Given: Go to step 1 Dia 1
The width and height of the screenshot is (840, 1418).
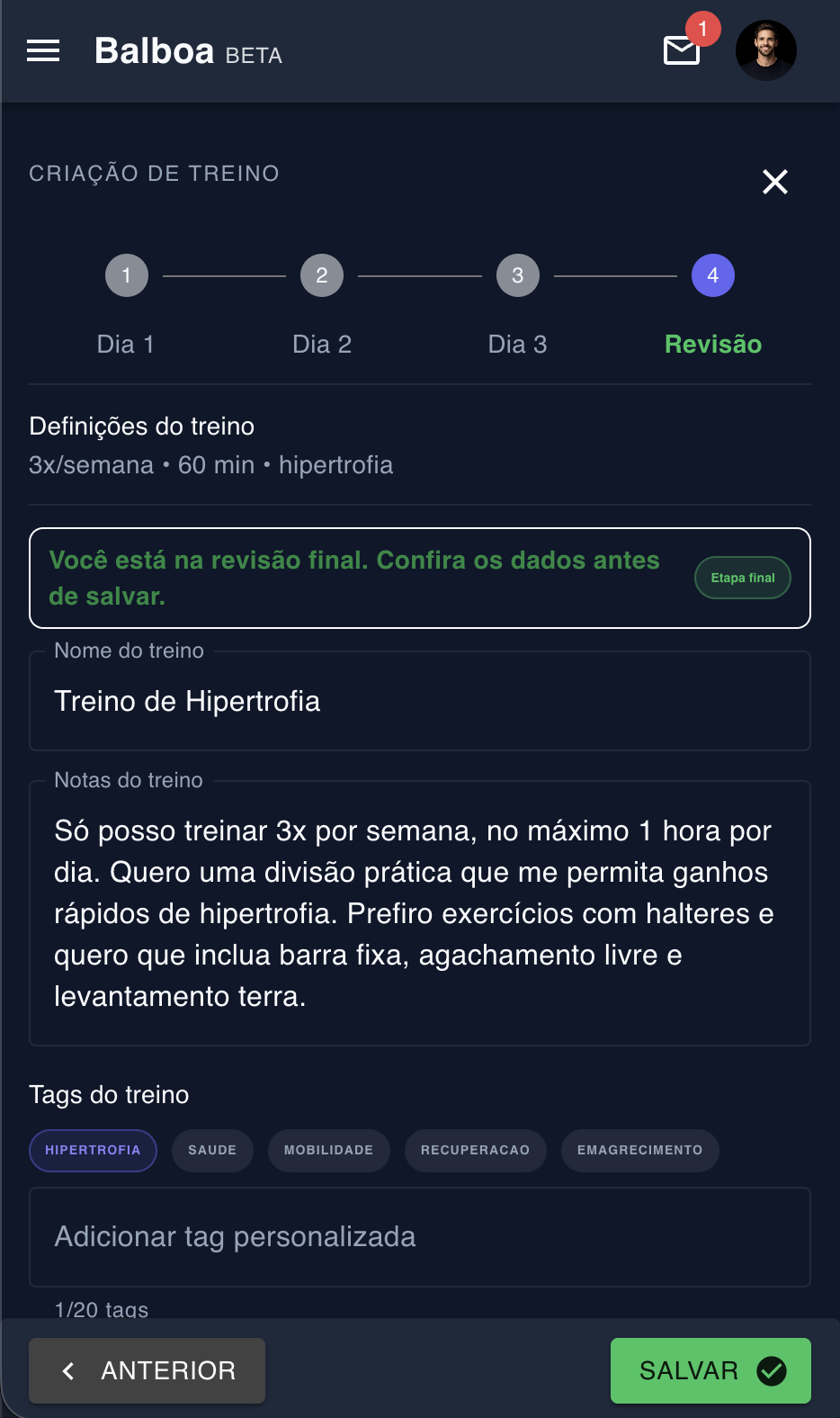Looking at the screenshot, I should (126, 274).
